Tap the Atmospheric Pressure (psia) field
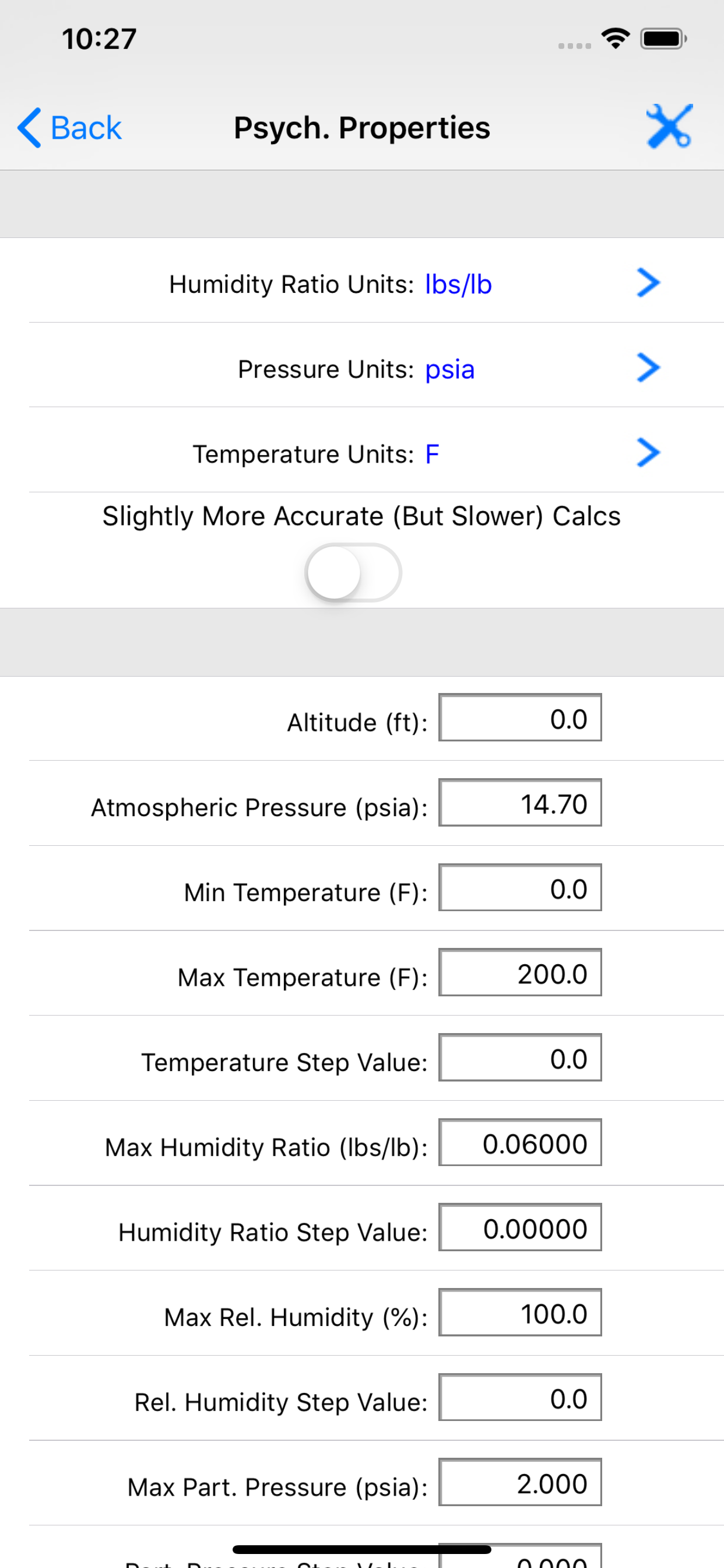The height and width of the screenshot is (1568, 724). click(x=520, y=803)
